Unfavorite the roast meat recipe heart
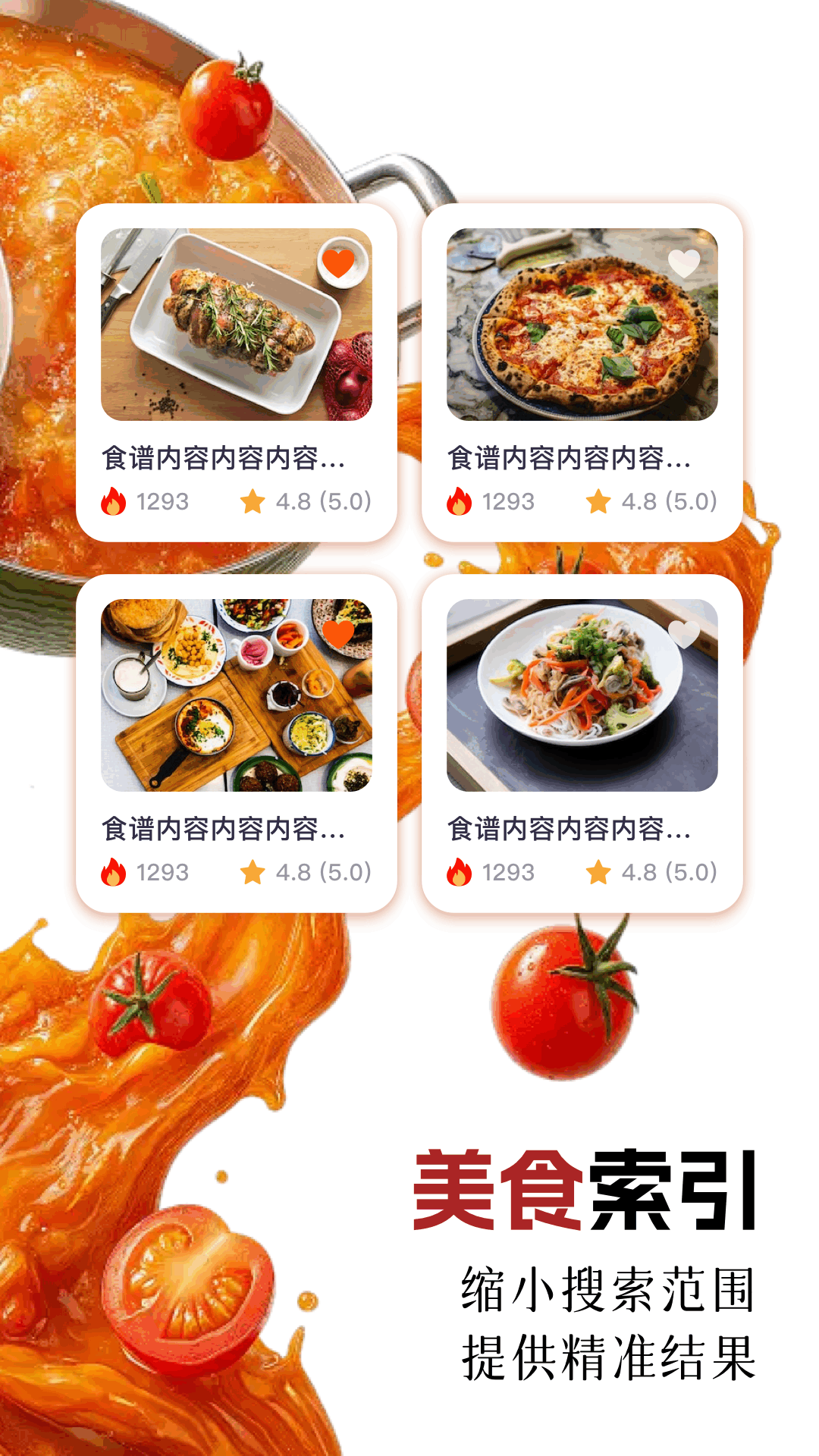The width and height of the screenshot is (819, 1456). (x=339, y=265)
